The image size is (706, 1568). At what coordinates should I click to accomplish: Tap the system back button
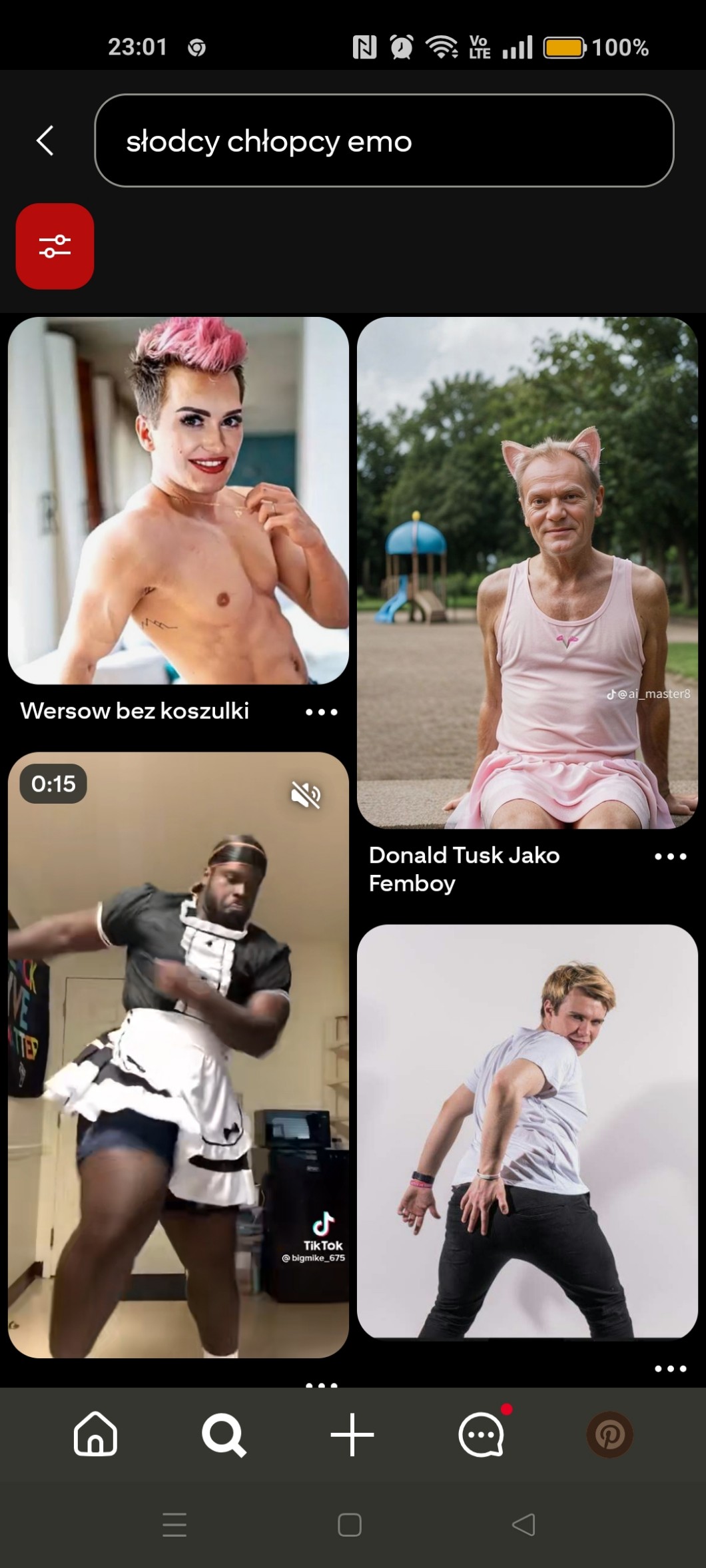click(524, 1524)
